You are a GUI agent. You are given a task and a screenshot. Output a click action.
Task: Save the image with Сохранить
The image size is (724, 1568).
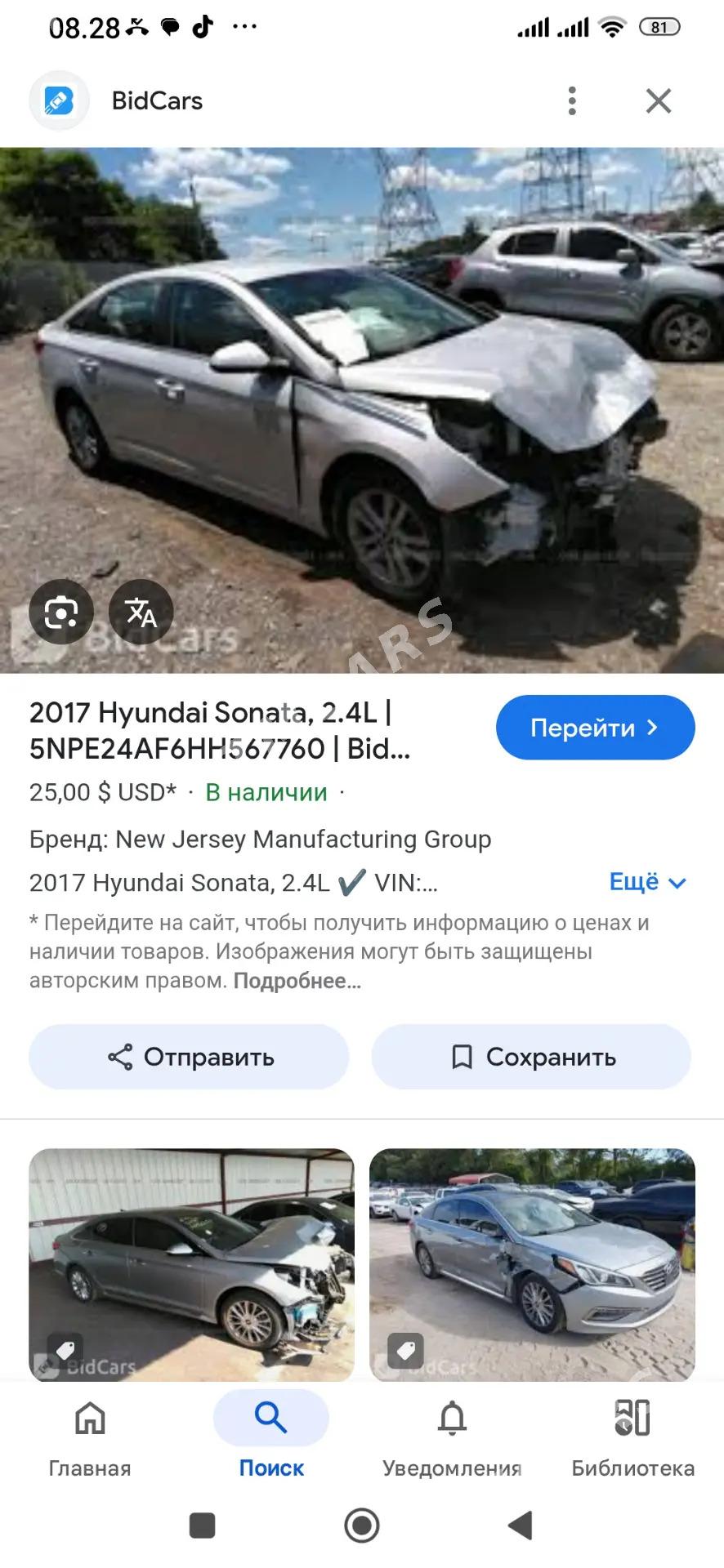click(x=531, y=1057)
